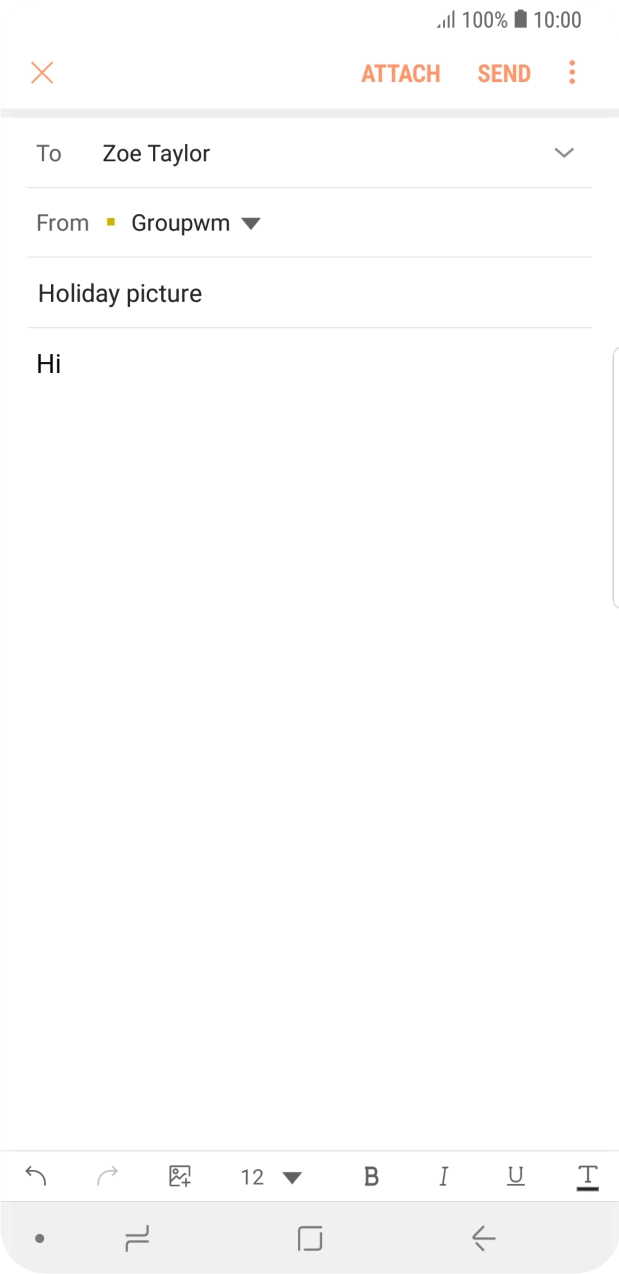Image resolution: width=619 pixels, height=1274 pixels.
Task: Go back using the navigation bar
Action: point(483,1240)
